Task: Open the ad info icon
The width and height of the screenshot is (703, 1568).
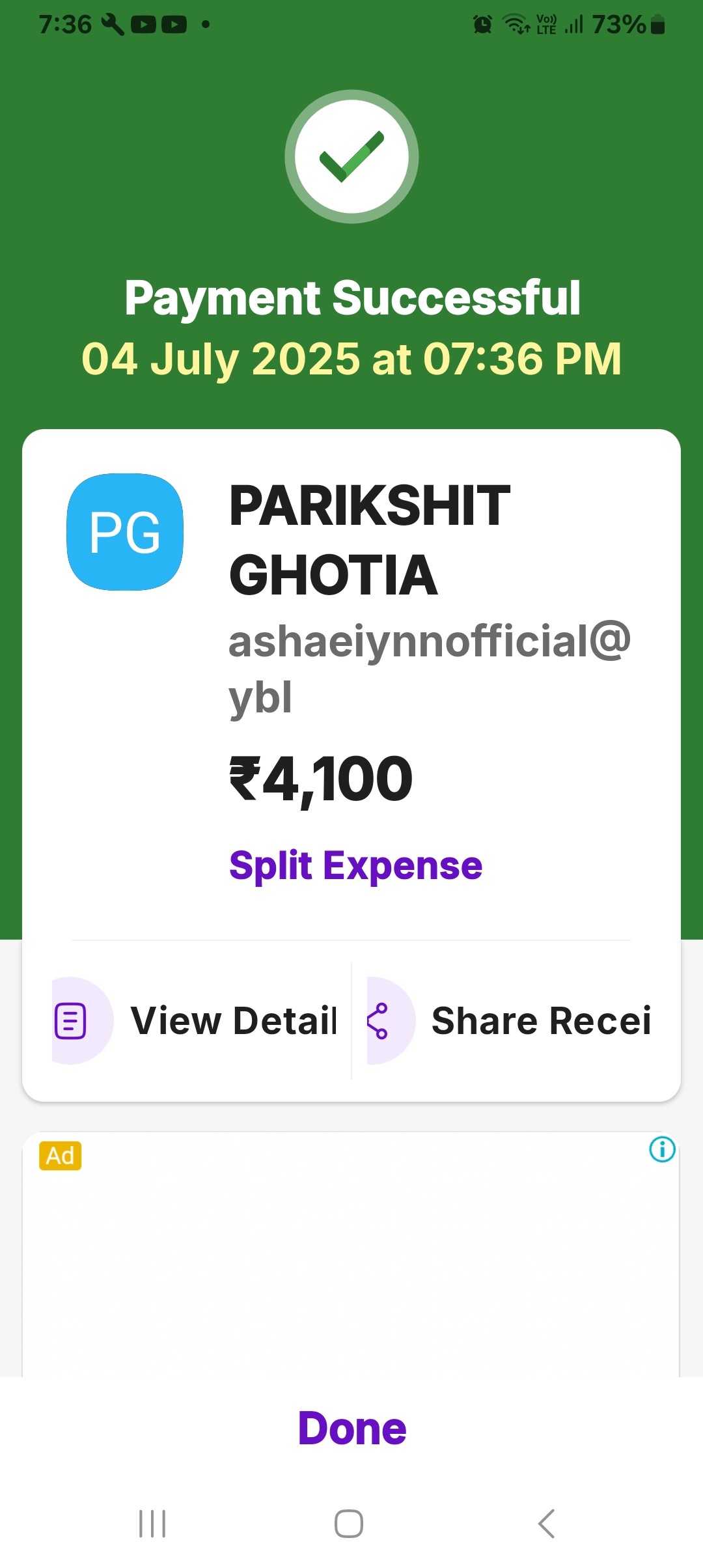Action: click(662, 1149)
